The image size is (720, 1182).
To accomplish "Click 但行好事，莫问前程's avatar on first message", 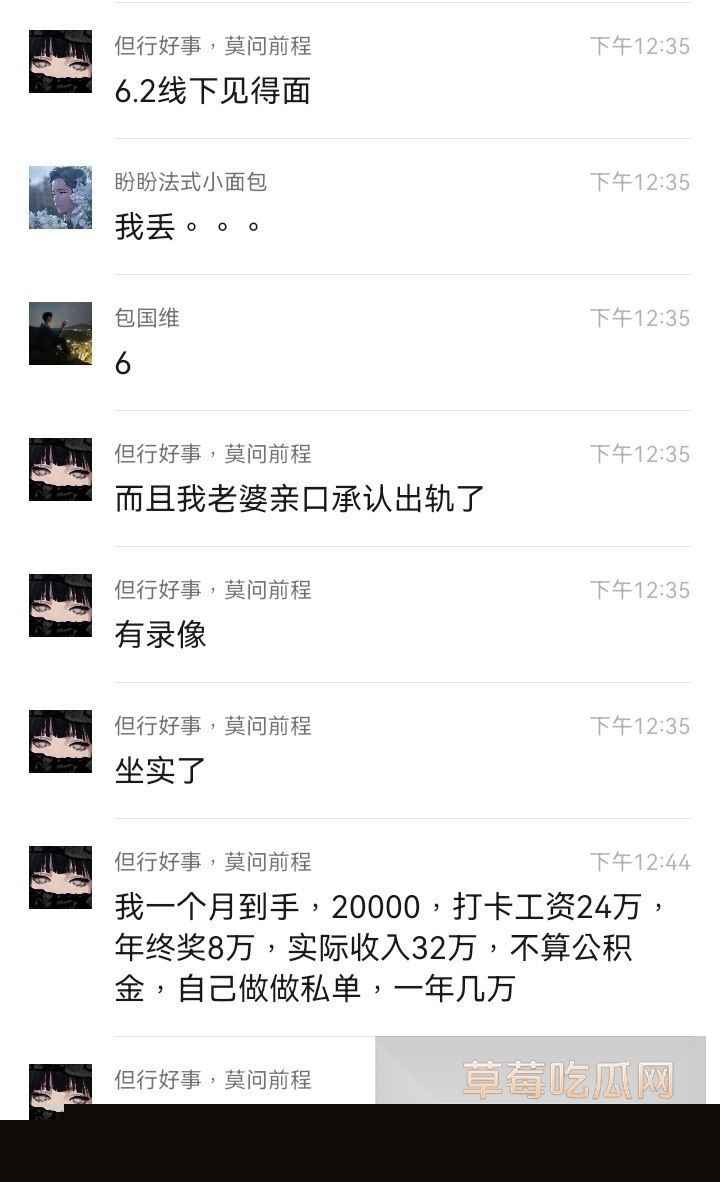I will click(60, 61).
